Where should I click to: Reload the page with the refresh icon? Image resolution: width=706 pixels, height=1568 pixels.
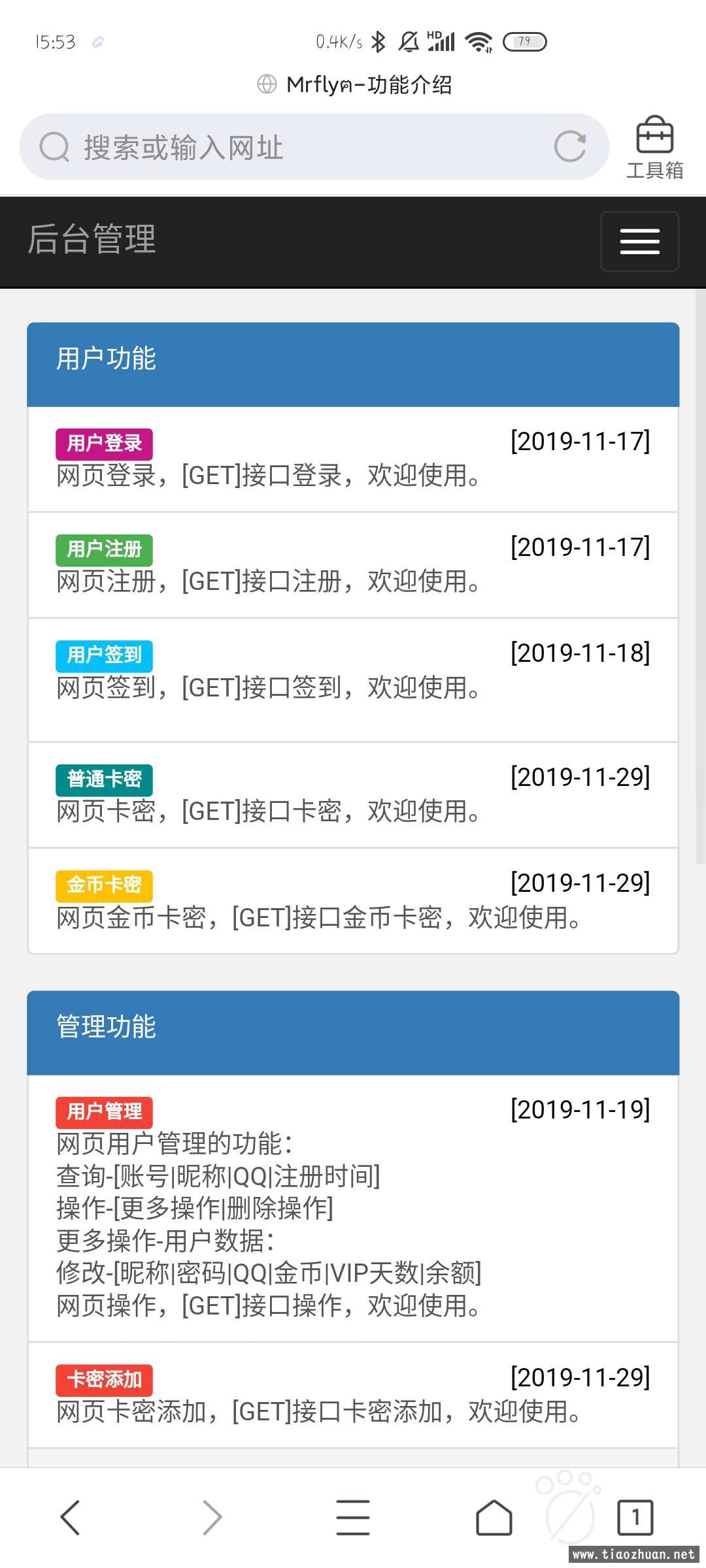(x=570, y=146)
